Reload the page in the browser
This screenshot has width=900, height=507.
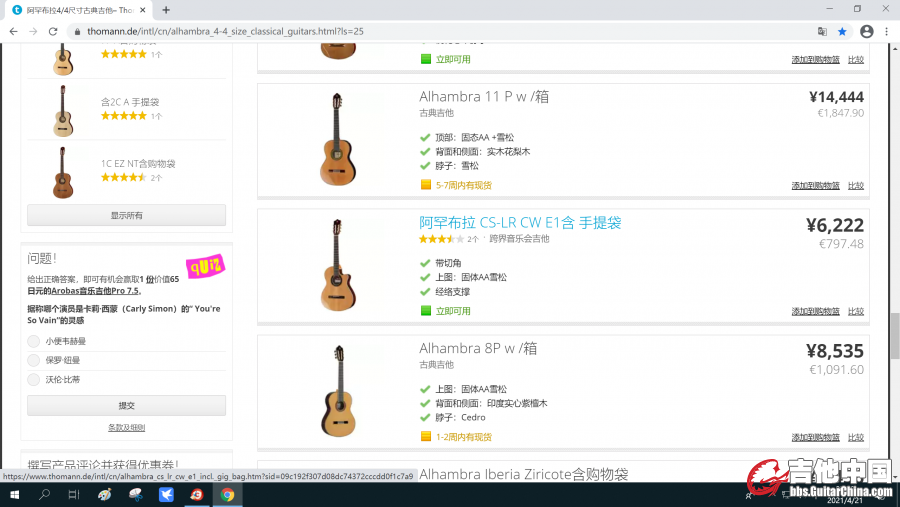click(53, 31)
